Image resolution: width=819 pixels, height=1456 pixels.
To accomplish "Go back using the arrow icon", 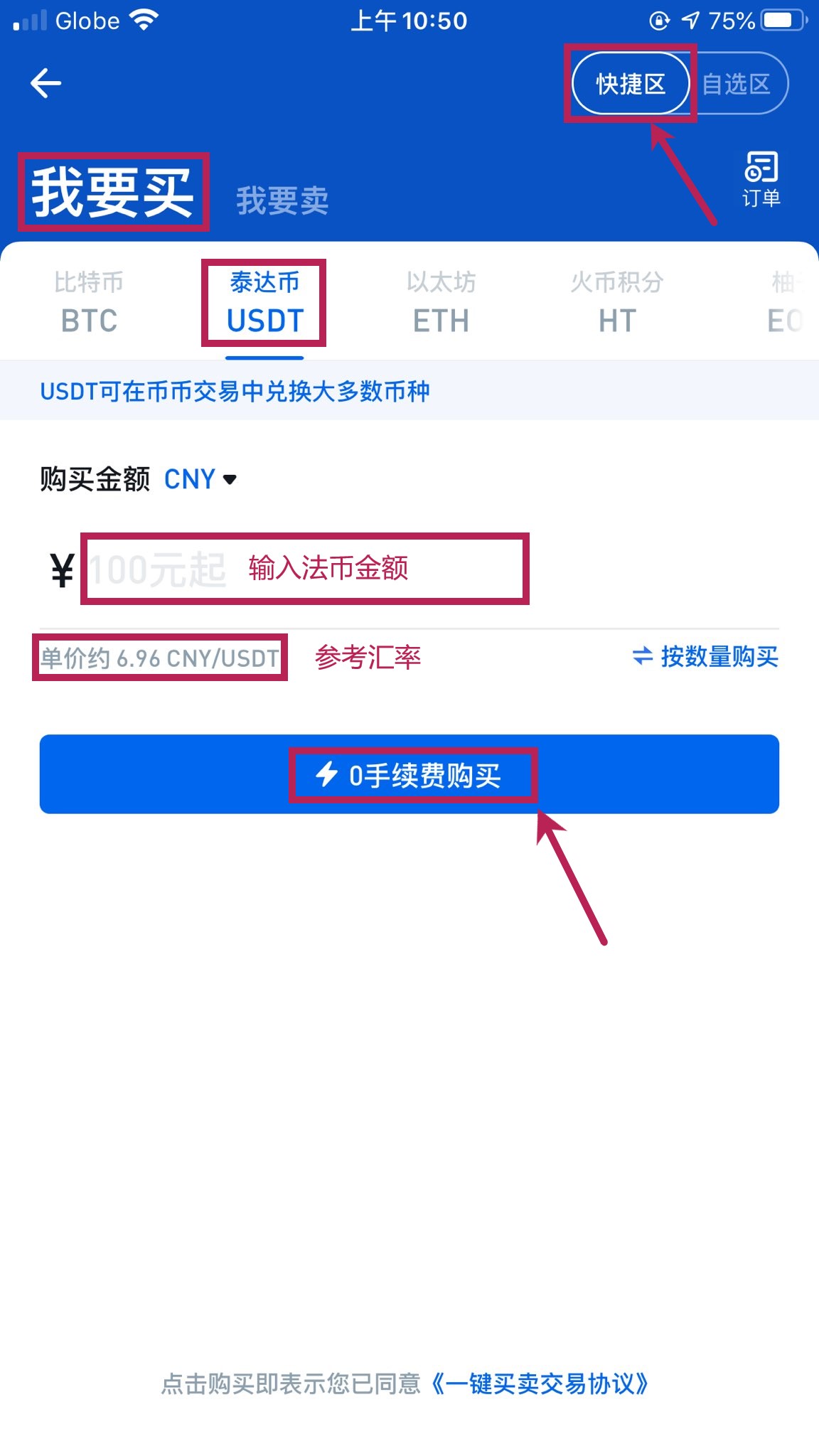I will pos(46,83).
